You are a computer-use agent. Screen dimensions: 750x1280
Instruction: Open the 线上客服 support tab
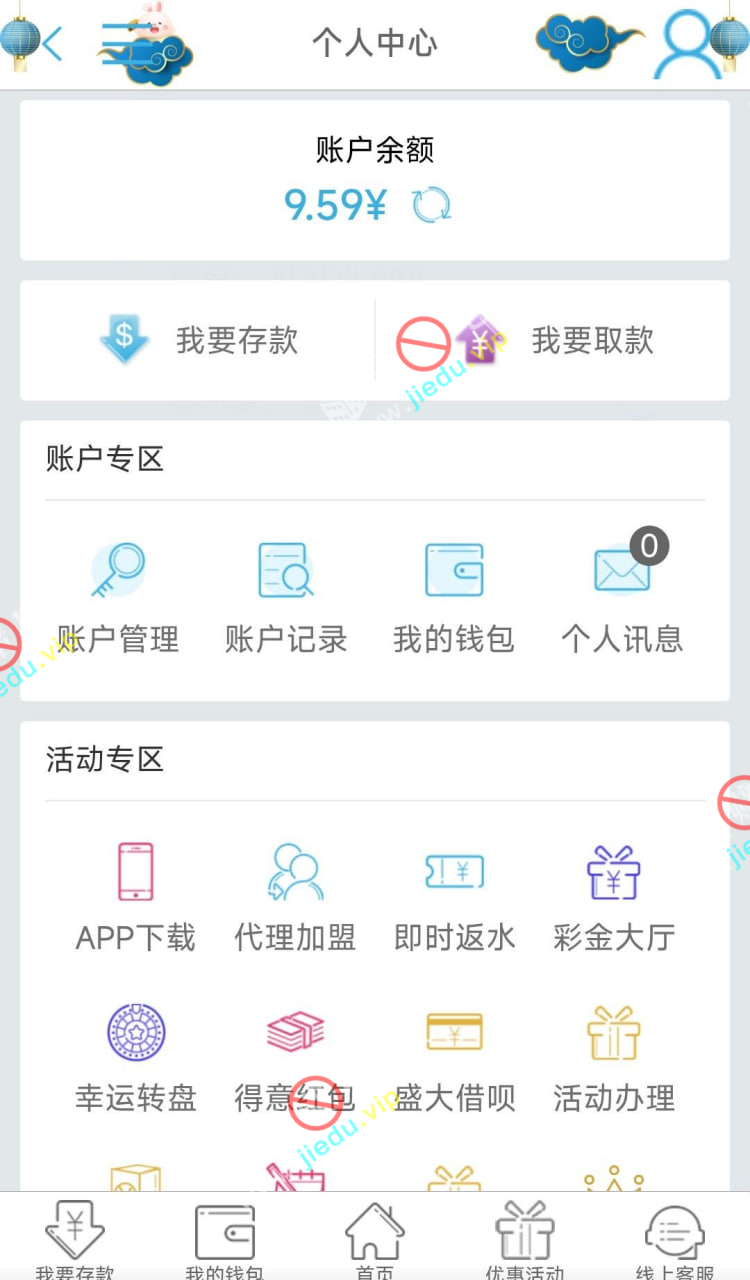[x=675, y=1240]
